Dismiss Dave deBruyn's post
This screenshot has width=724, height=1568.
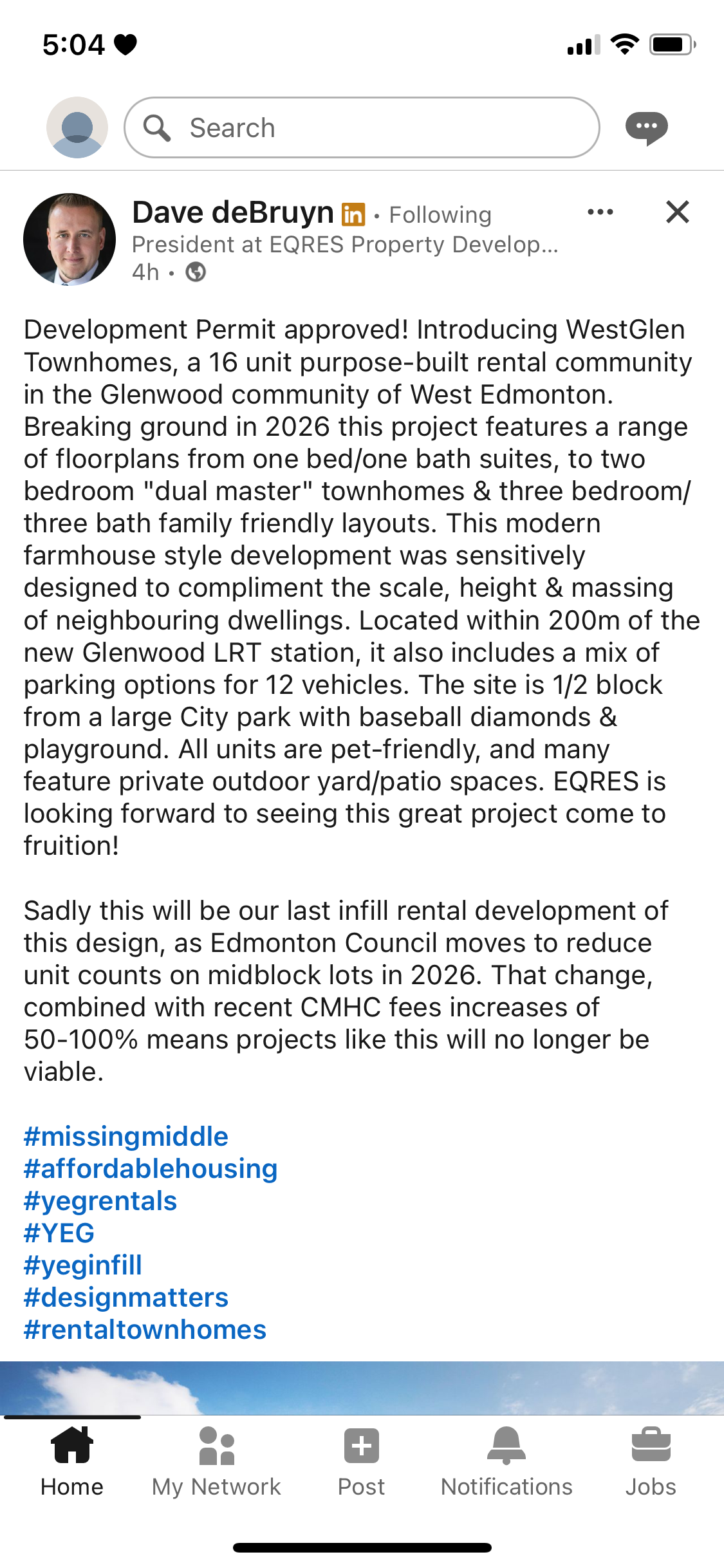[x=678, y=212]
